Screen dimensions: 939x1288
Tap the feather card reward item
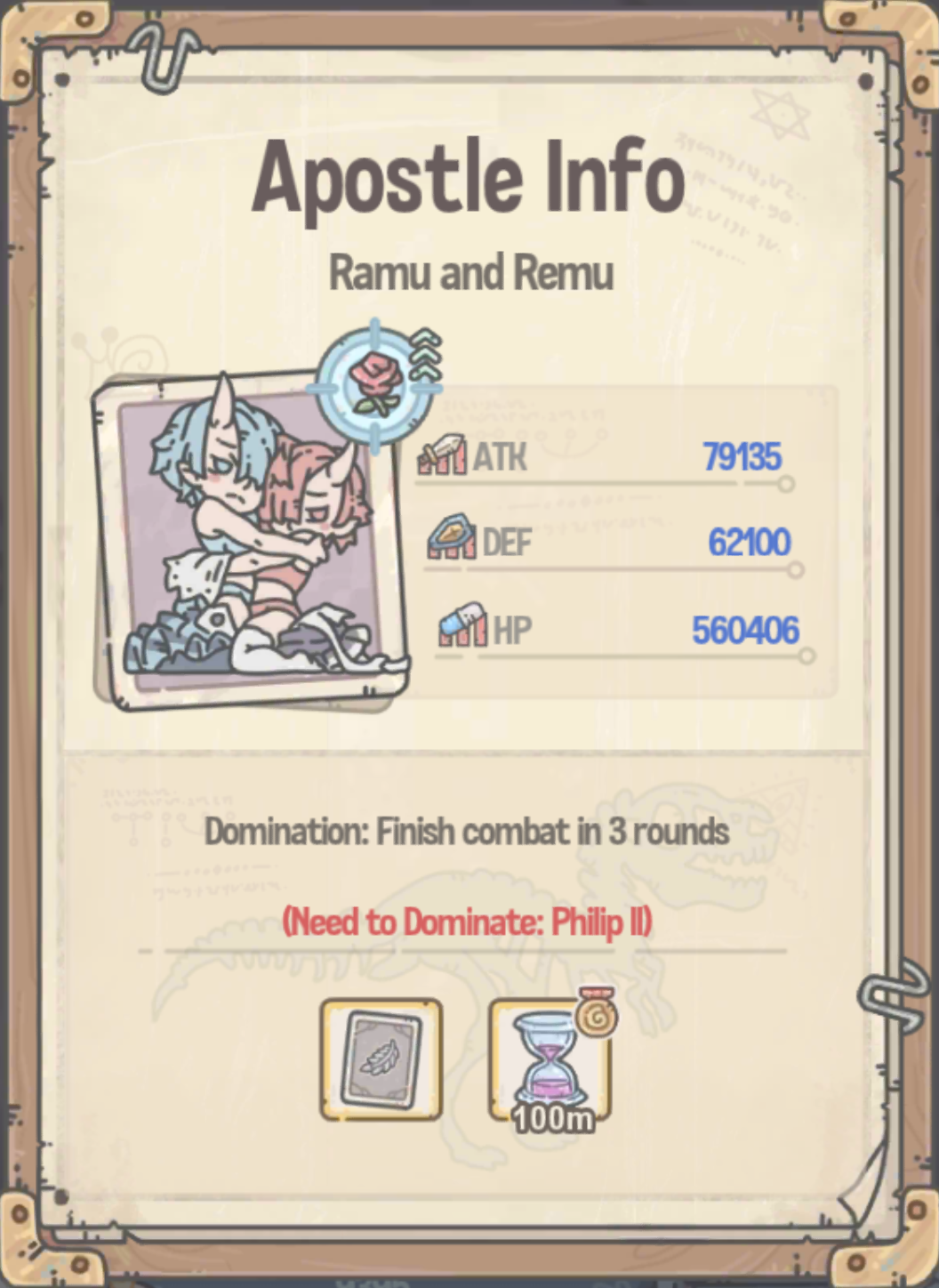[x=381, y=1059]
